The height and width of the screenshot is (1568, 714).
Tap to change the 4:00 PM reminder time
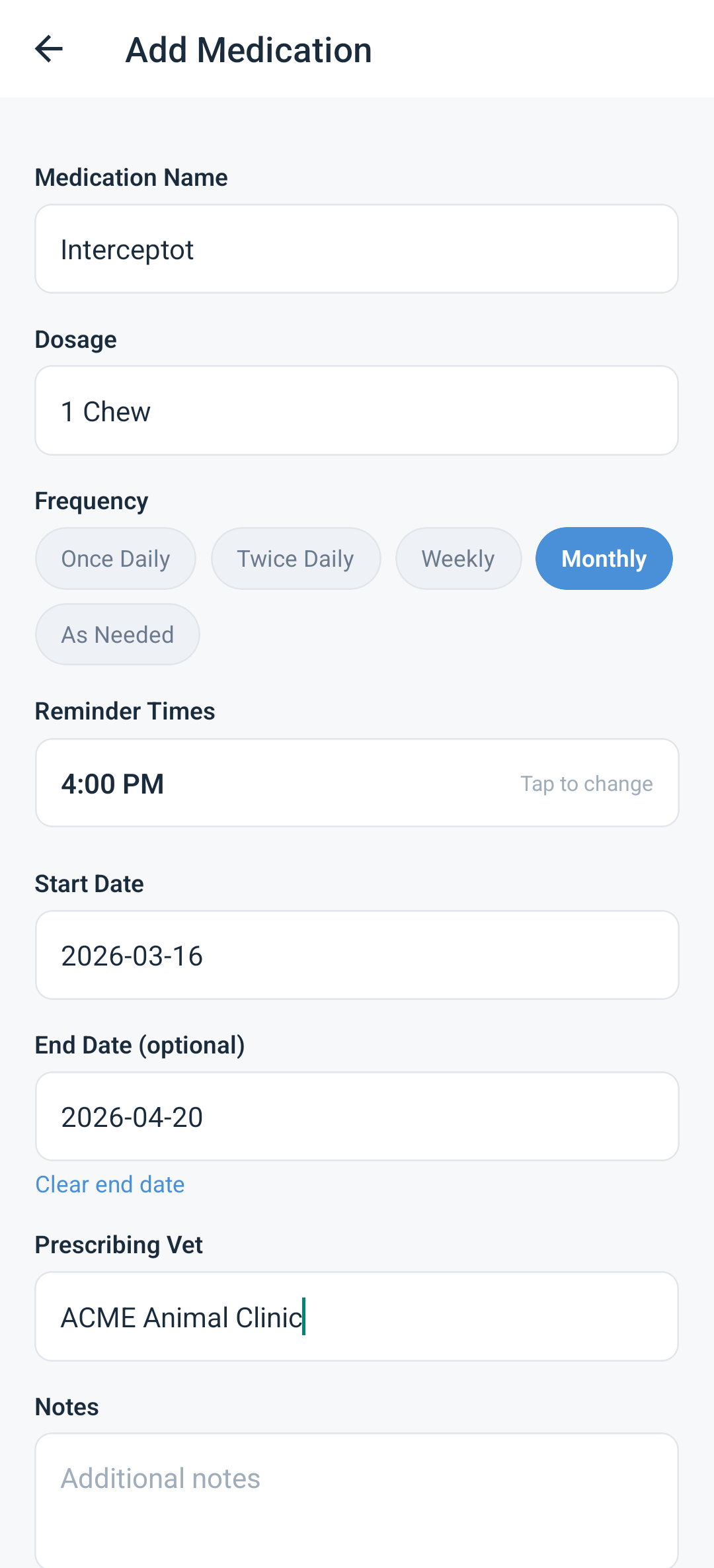click(x=585, y=783)
